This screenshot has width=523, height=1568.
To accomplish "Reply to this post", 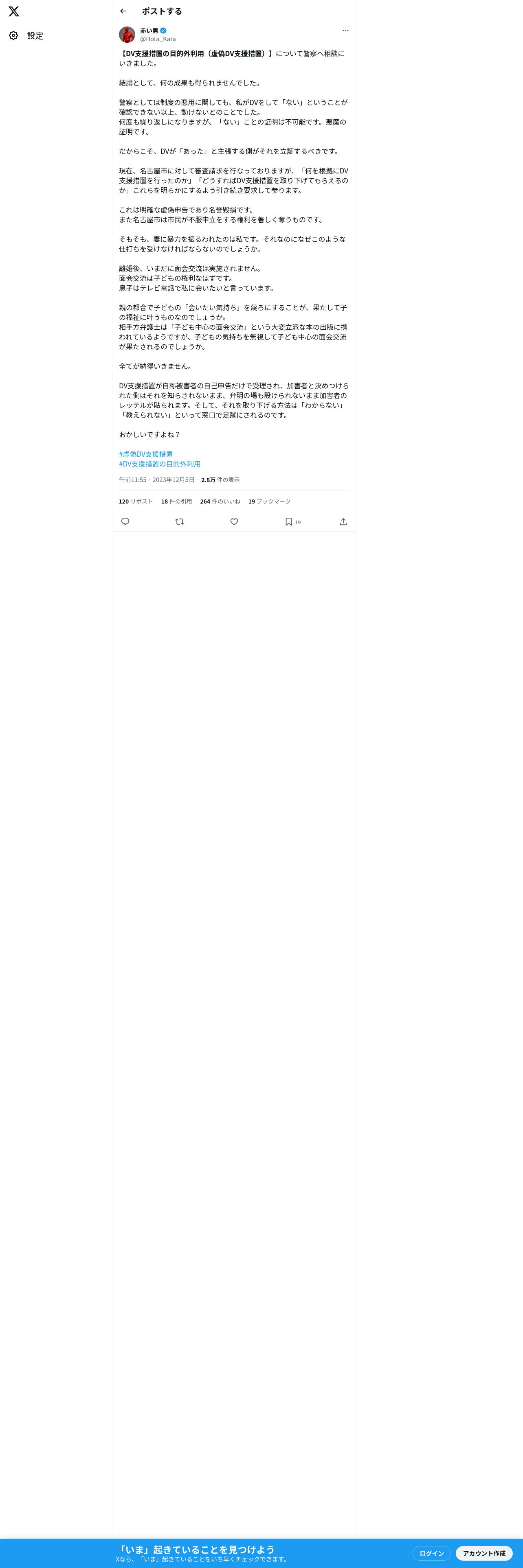I will point(125,522).
